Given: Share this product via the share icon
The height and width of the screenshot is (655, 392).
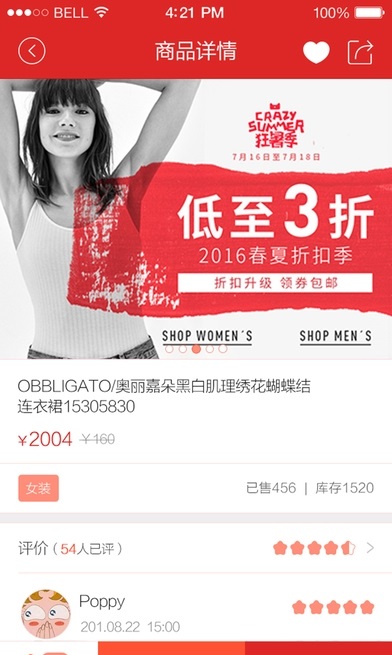Looking at the screenshot, I should 360,52.
